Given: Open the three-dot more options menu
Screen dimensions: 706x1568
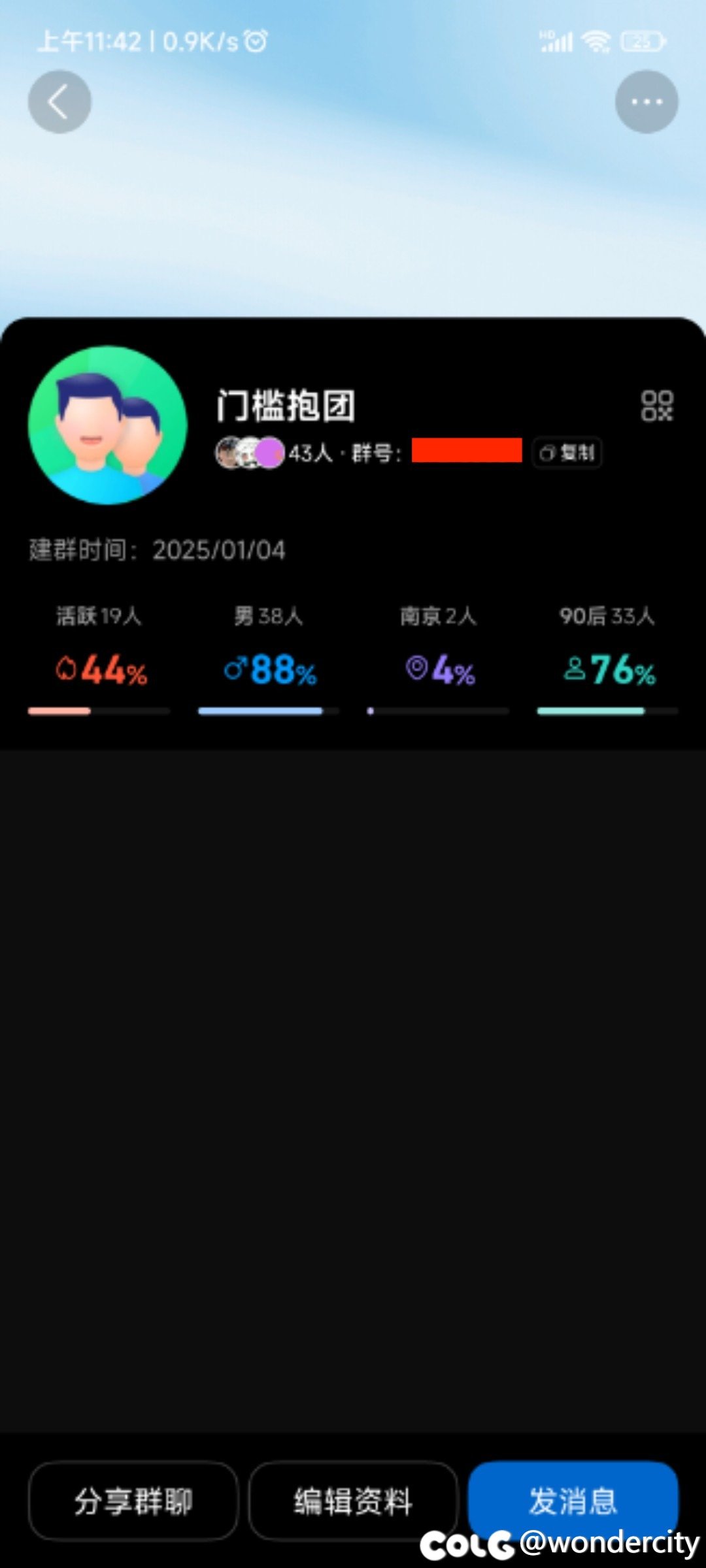Looking at the screenshot, I should pos(646,102).
